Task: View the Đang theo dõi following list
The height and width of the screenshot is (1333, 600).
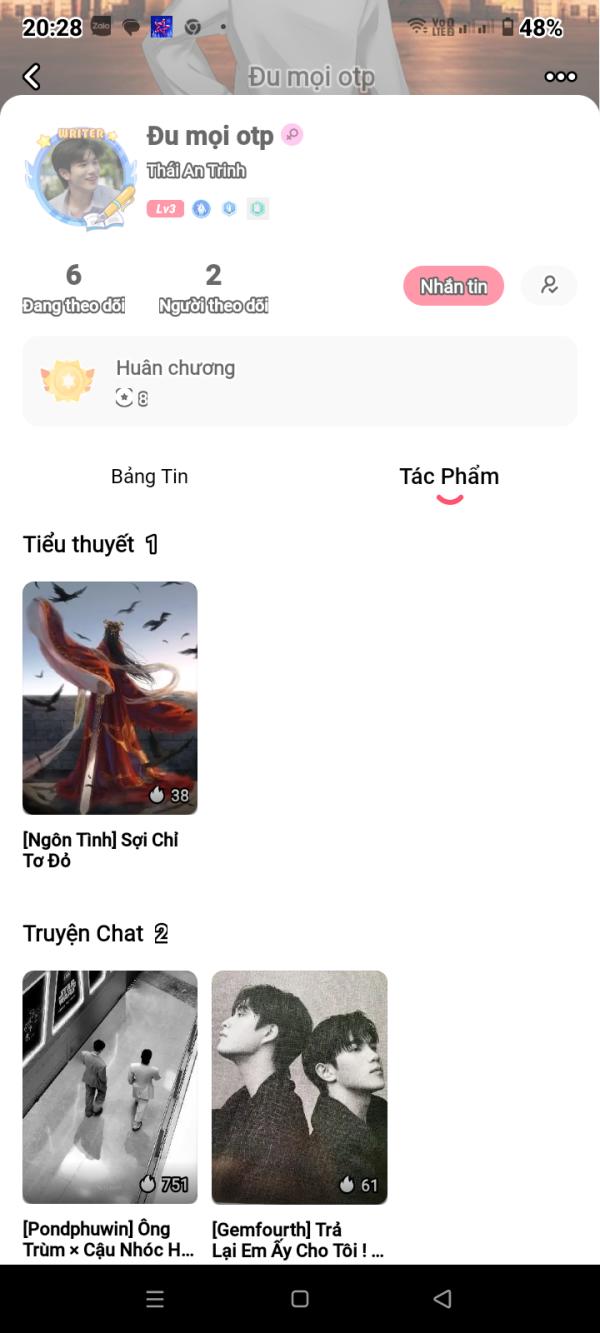Action: click(x=74, y=288)
